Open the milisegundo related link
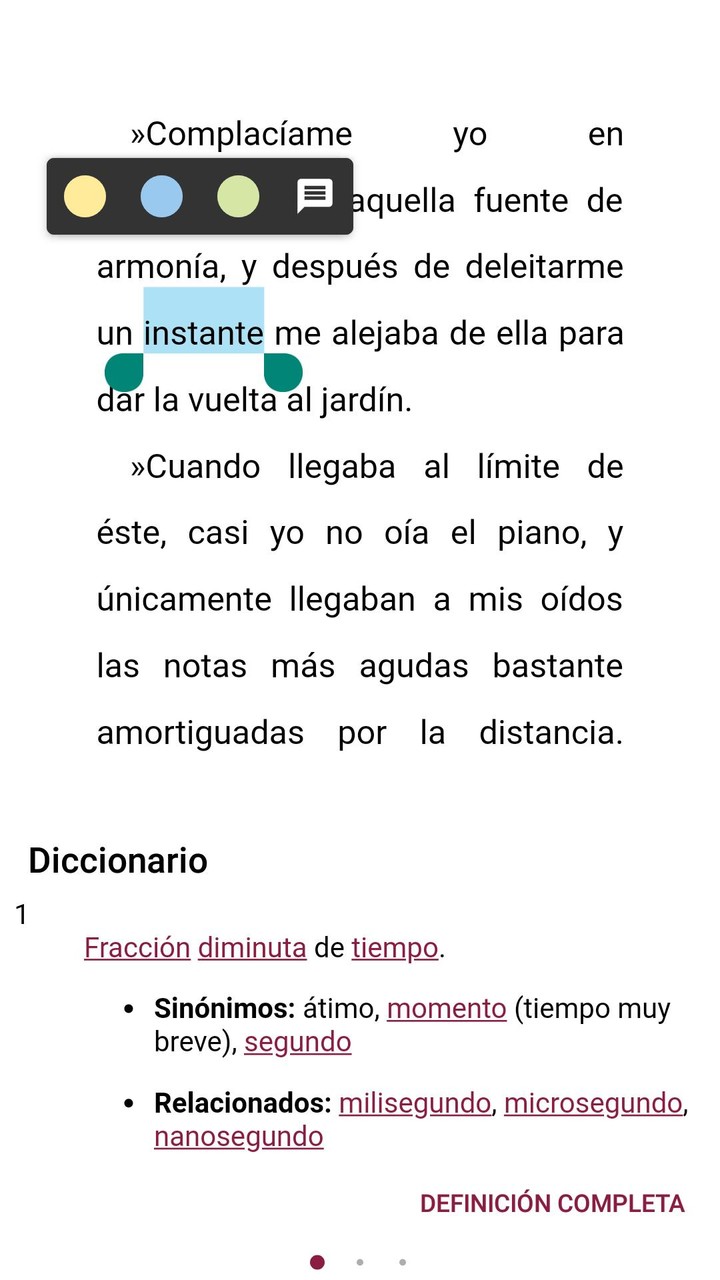Image resolution: width=720 pixels, height=1280 pixels. coord(412,1103)
